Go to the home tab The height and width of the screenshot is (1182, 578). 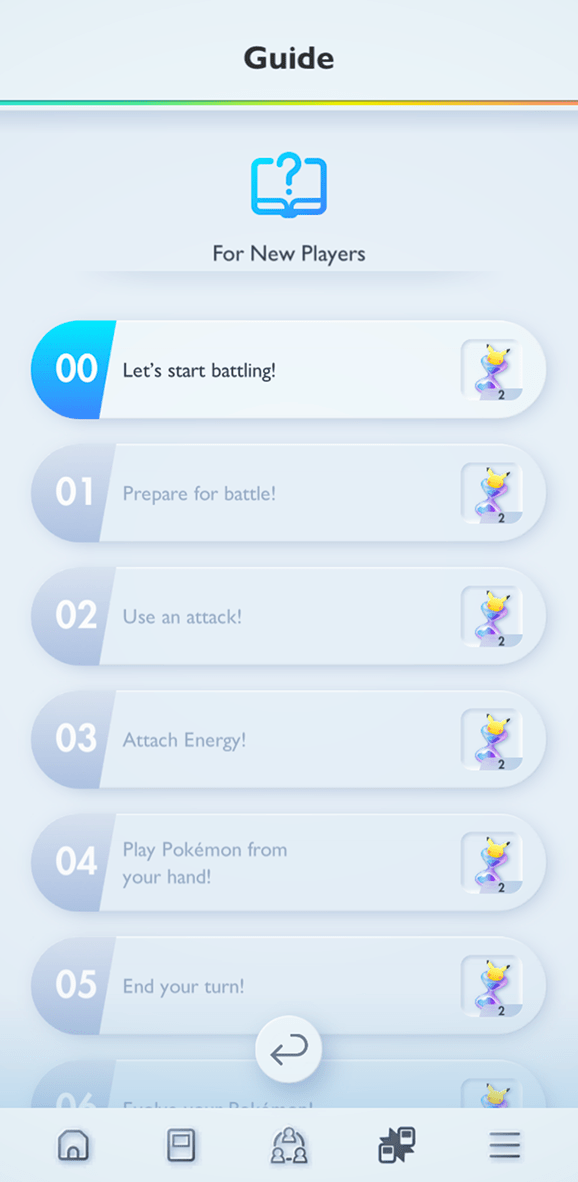pos(74,1146)
